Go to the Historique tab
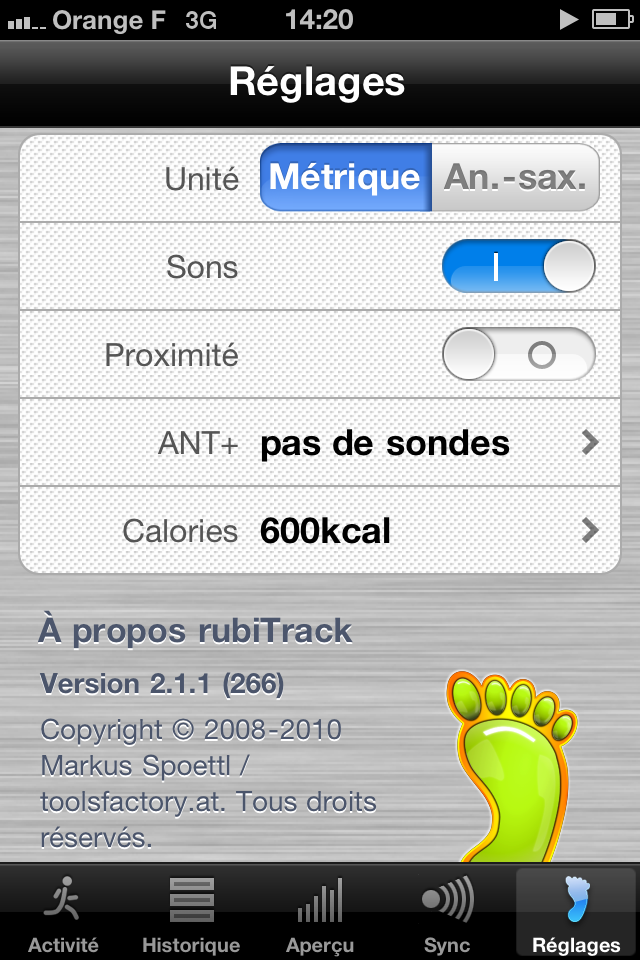Screen dimensions: 640x960 191,914
